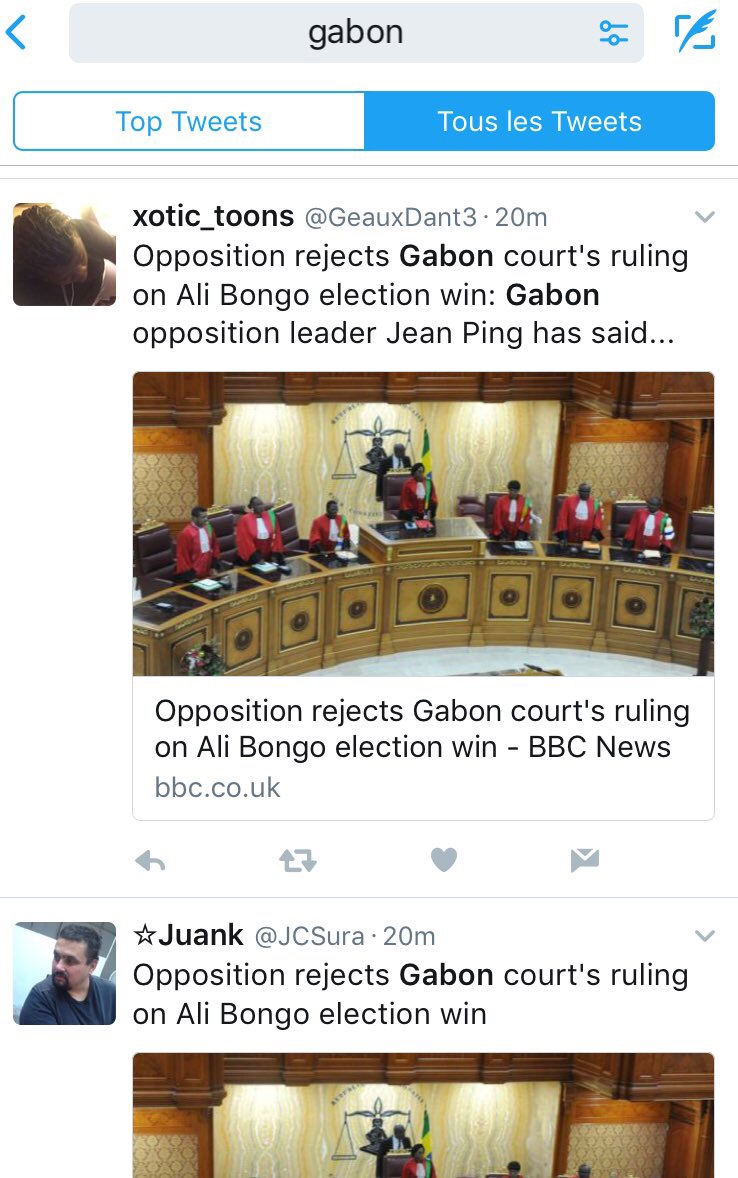738x1178 pixels.
Task: Open the courtroom image card in Juank's tweet
Action: (423, 1115)
